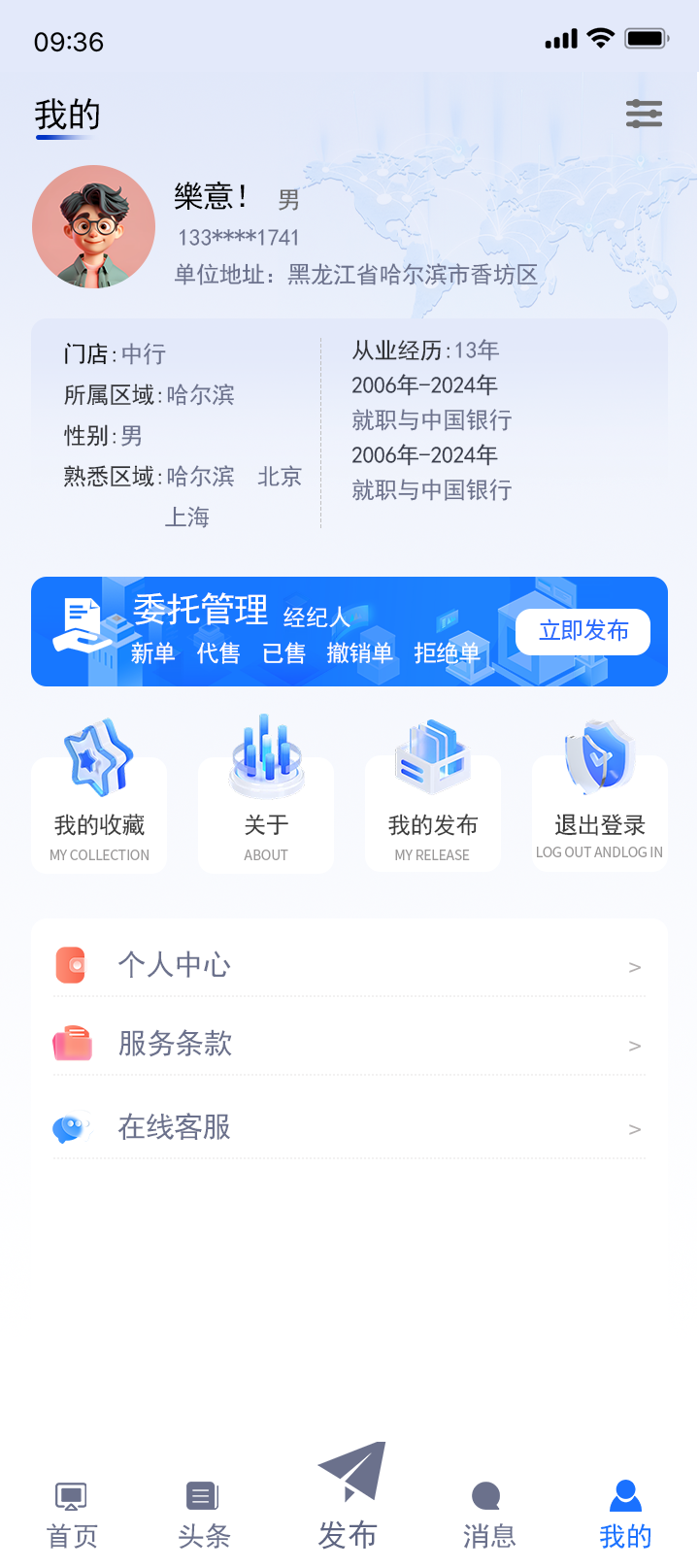Select 撤销单 in 委托管理 banner

click(x=359, y=653)
